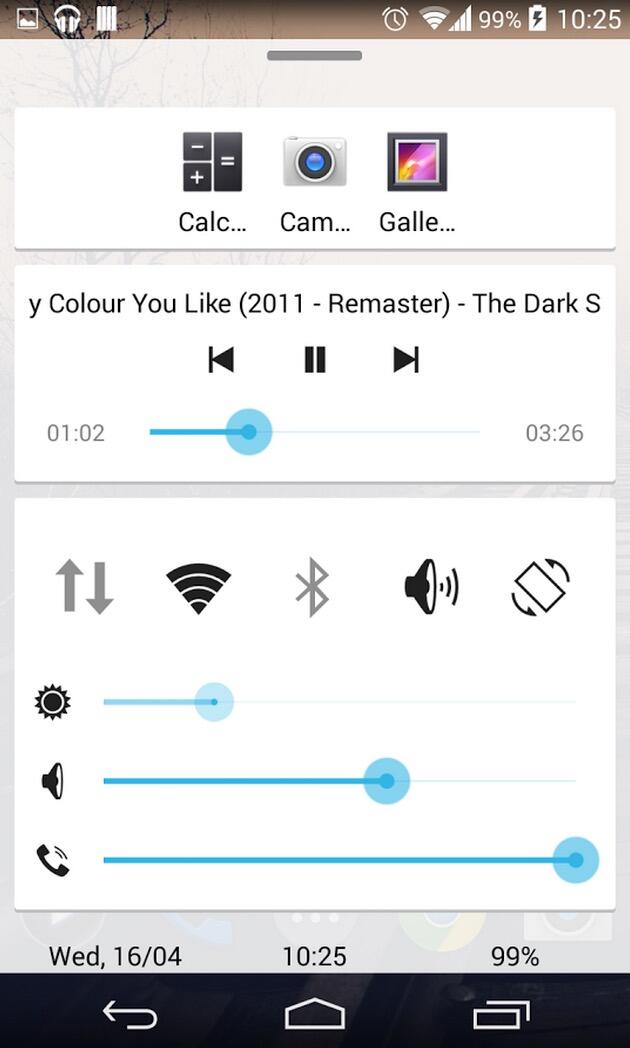
Task: Launch the Camera app shortcut
Action: click(315, 182)
